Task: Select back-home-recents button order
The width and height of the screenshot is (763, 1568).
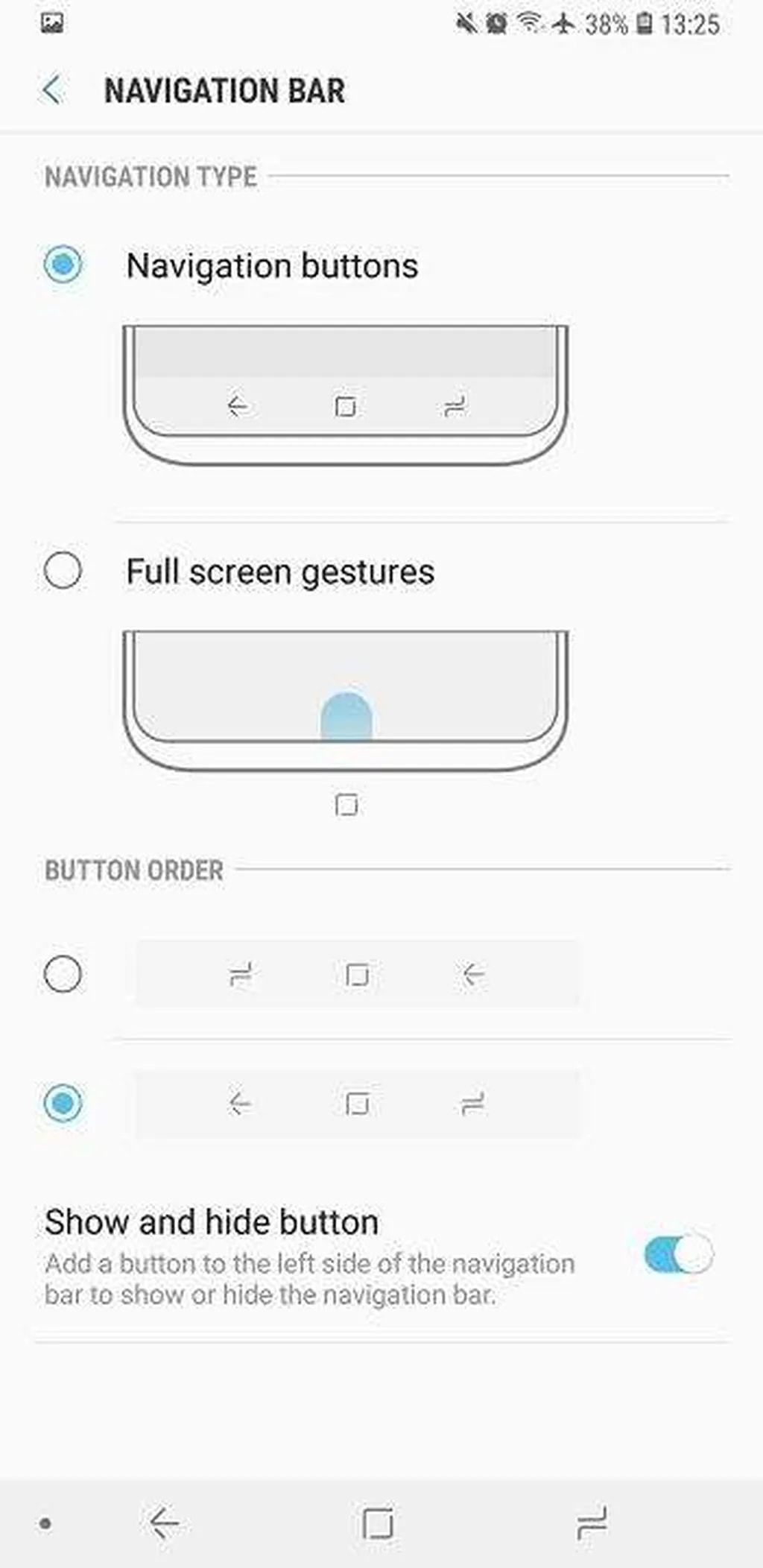Action: point(63,1103)
